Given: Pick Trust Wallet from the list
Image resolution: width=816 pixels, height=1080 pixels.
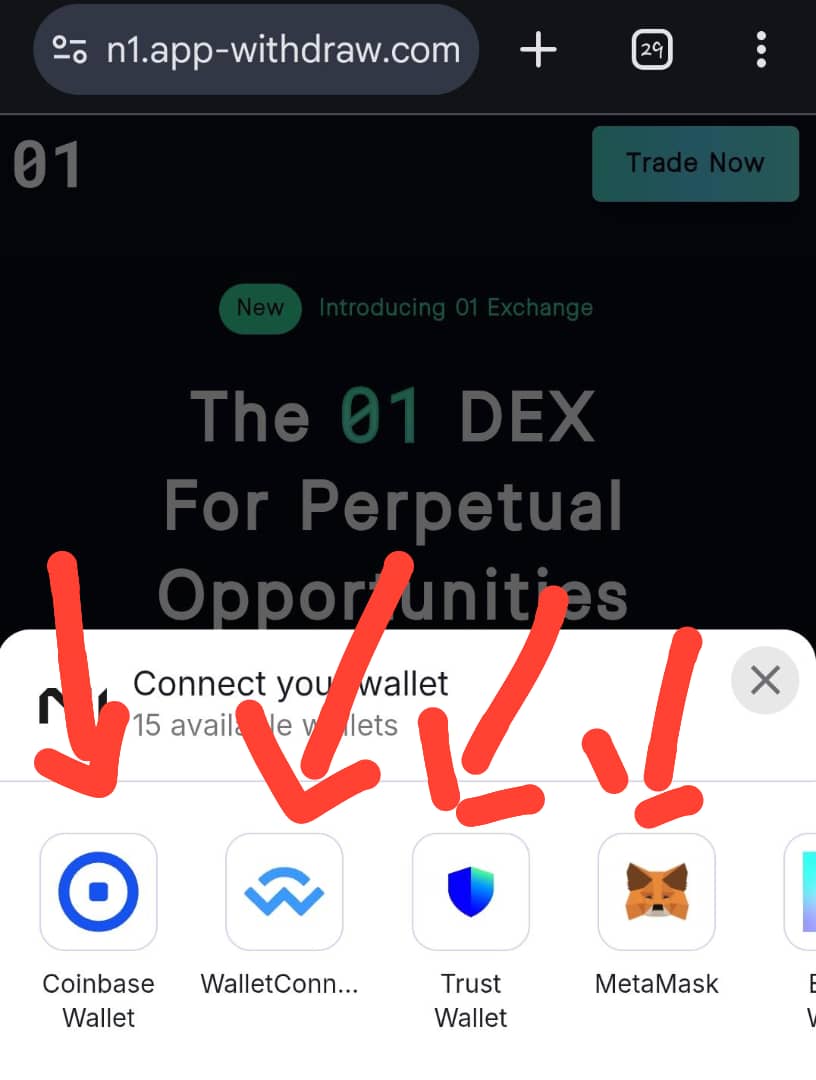Looking at the screenshot, I should click(471, 892).
